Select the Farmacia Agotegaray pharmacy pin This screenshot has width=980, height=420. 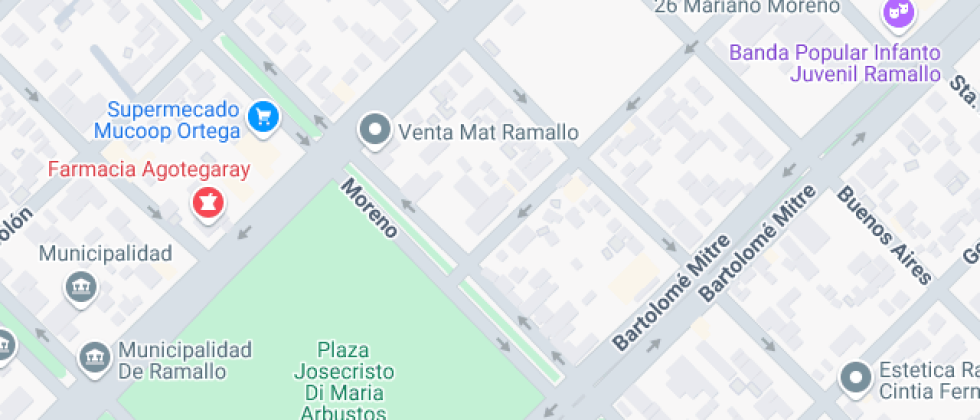208,203
